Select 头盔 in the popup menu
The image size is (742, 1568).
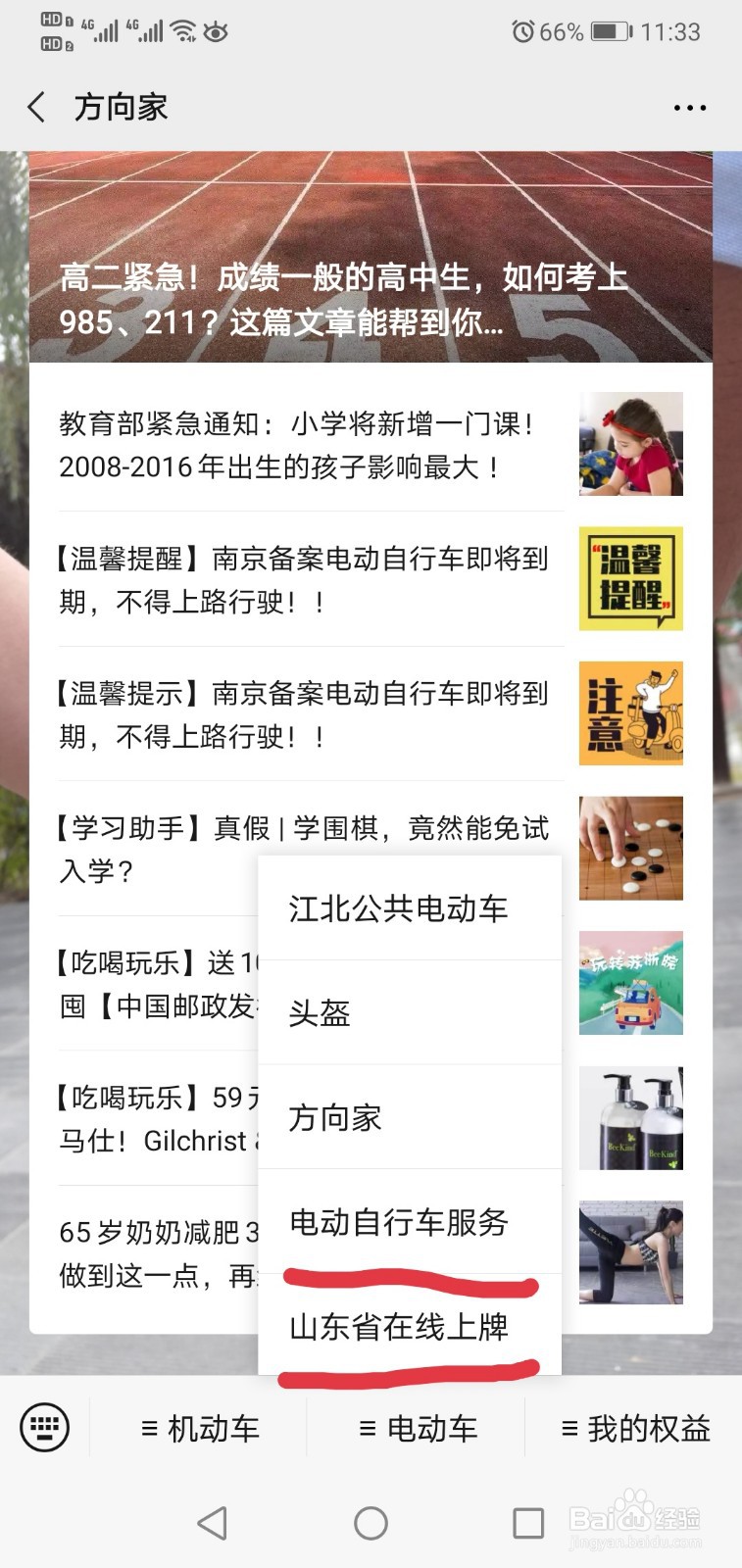click(410, 1012)
